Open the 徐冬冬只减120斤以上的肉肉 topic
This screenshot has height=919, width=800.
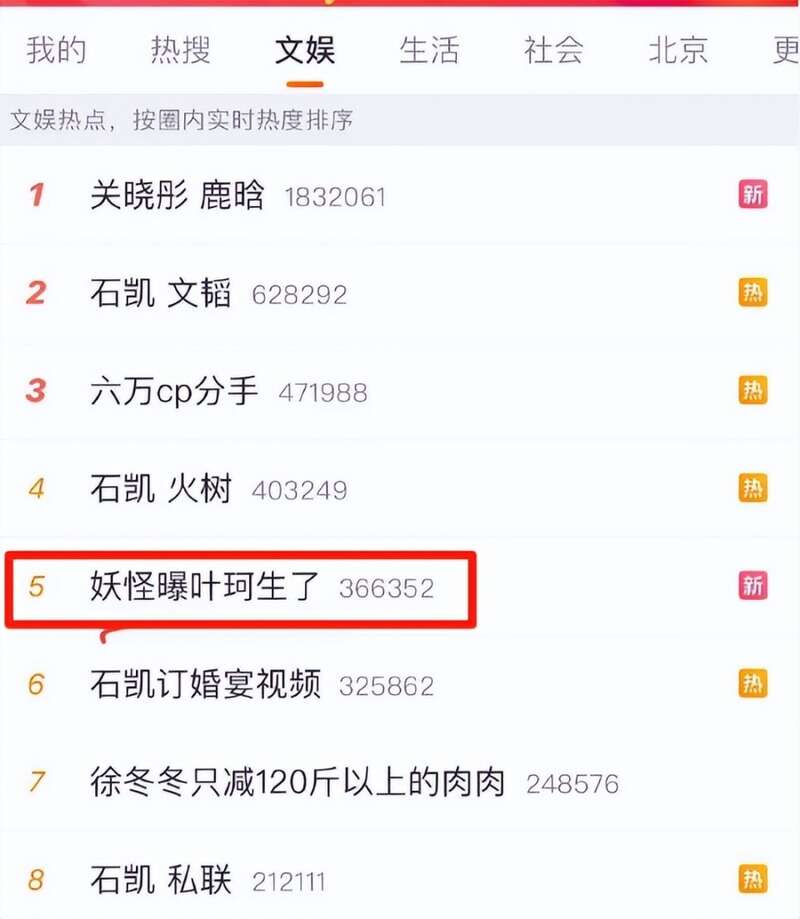tap(297, 782)
